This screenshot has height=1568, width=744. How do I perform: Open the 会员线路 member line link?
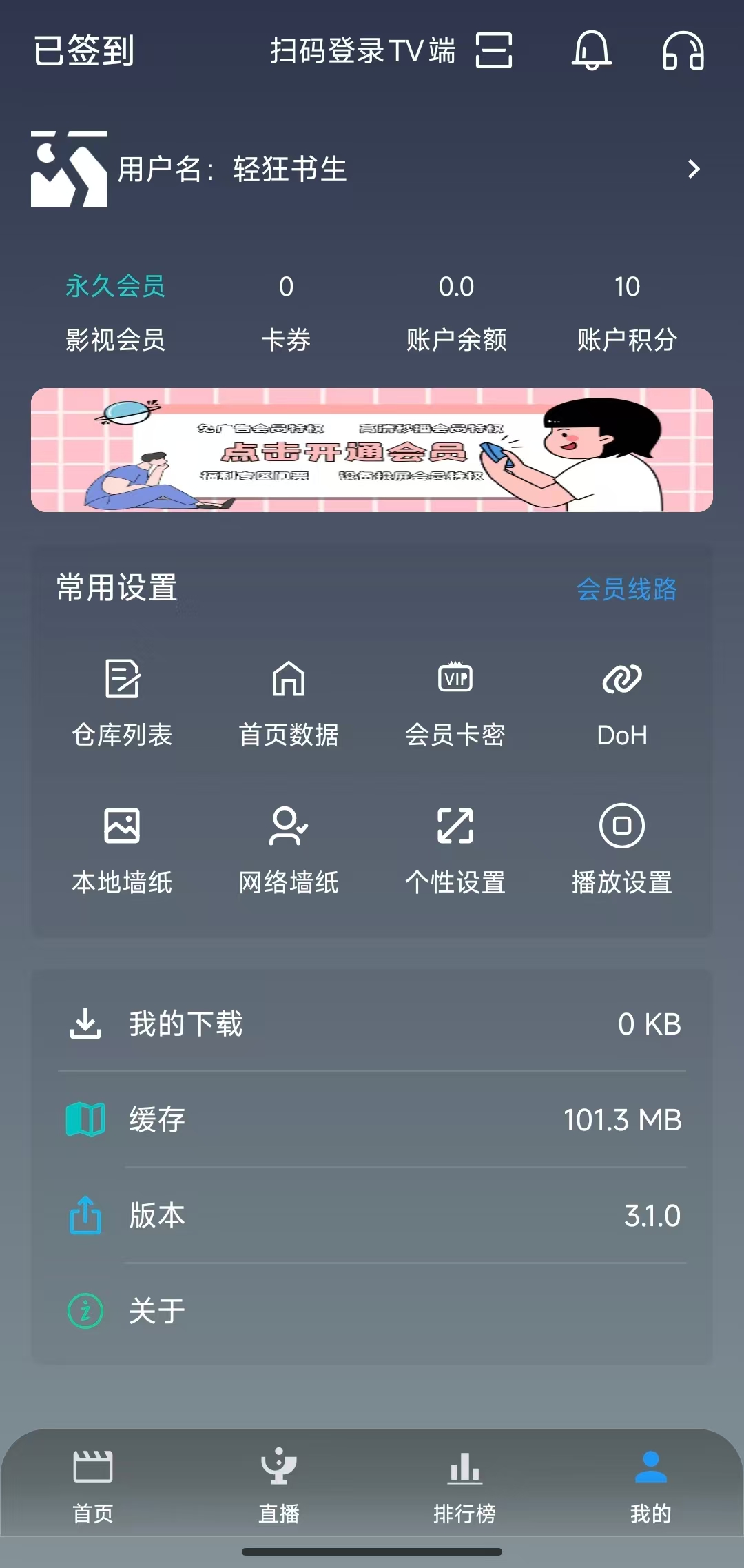coord(628,589)
